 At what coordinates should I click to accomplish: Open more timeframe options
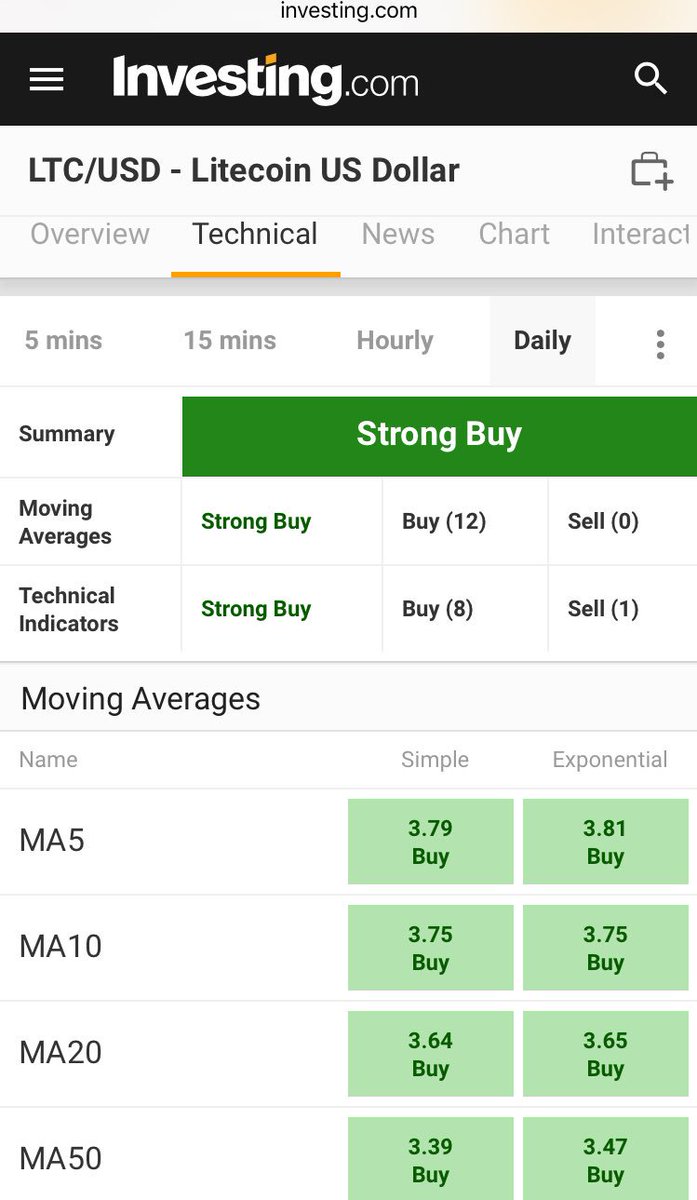point(660,341)
